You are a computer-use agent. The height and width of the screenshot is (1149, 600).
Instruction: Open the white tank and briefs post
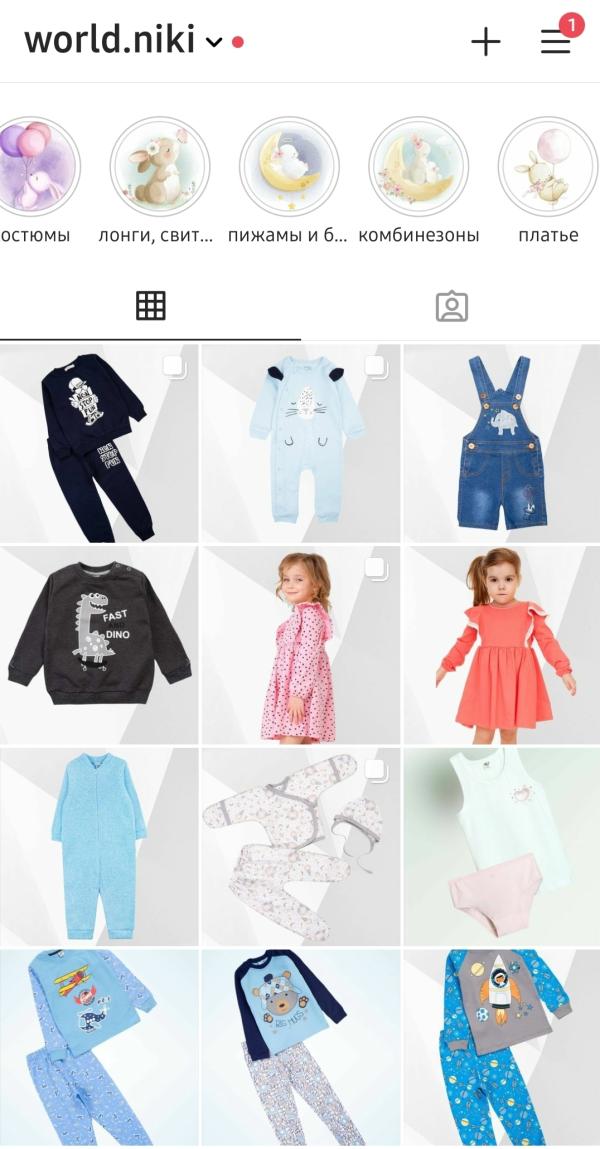[501, 846]
